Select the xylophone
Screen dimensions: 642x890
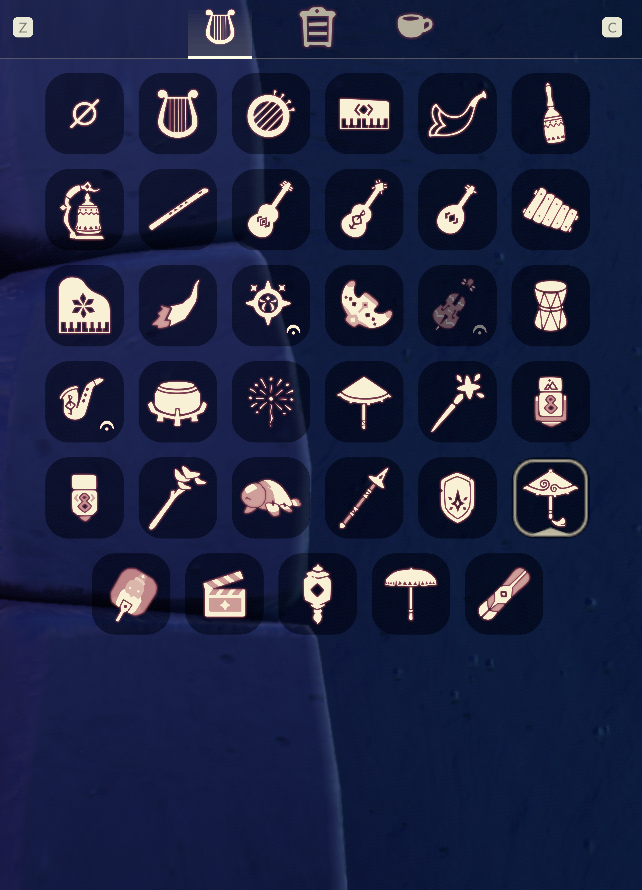pyautogui.click(x=550, y=210)
